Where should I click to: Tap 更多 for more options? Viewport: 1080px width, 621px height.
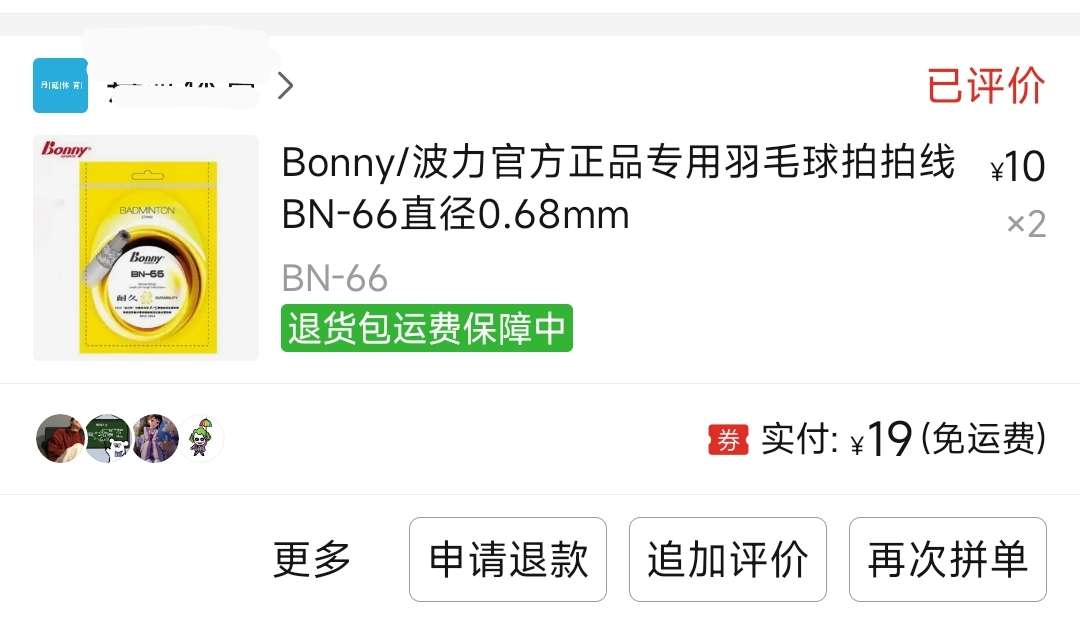(x=312, y=559)
